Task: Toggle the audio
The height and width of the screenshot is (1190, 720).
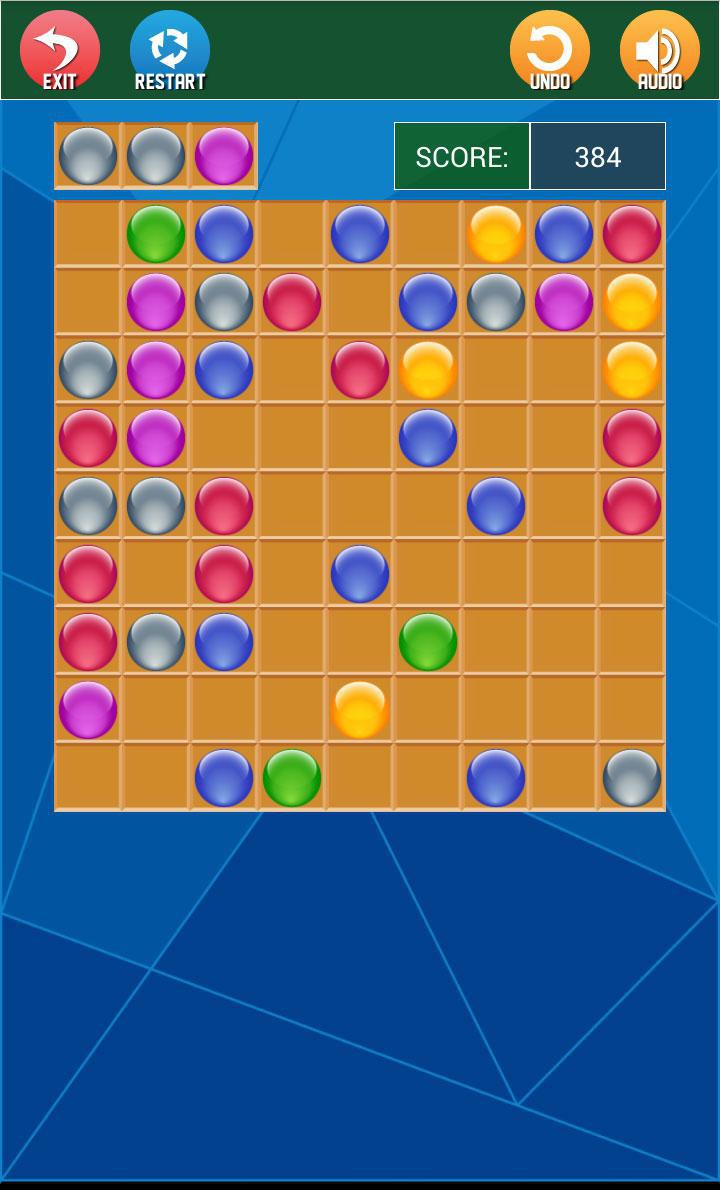Action: click(659, 50)
